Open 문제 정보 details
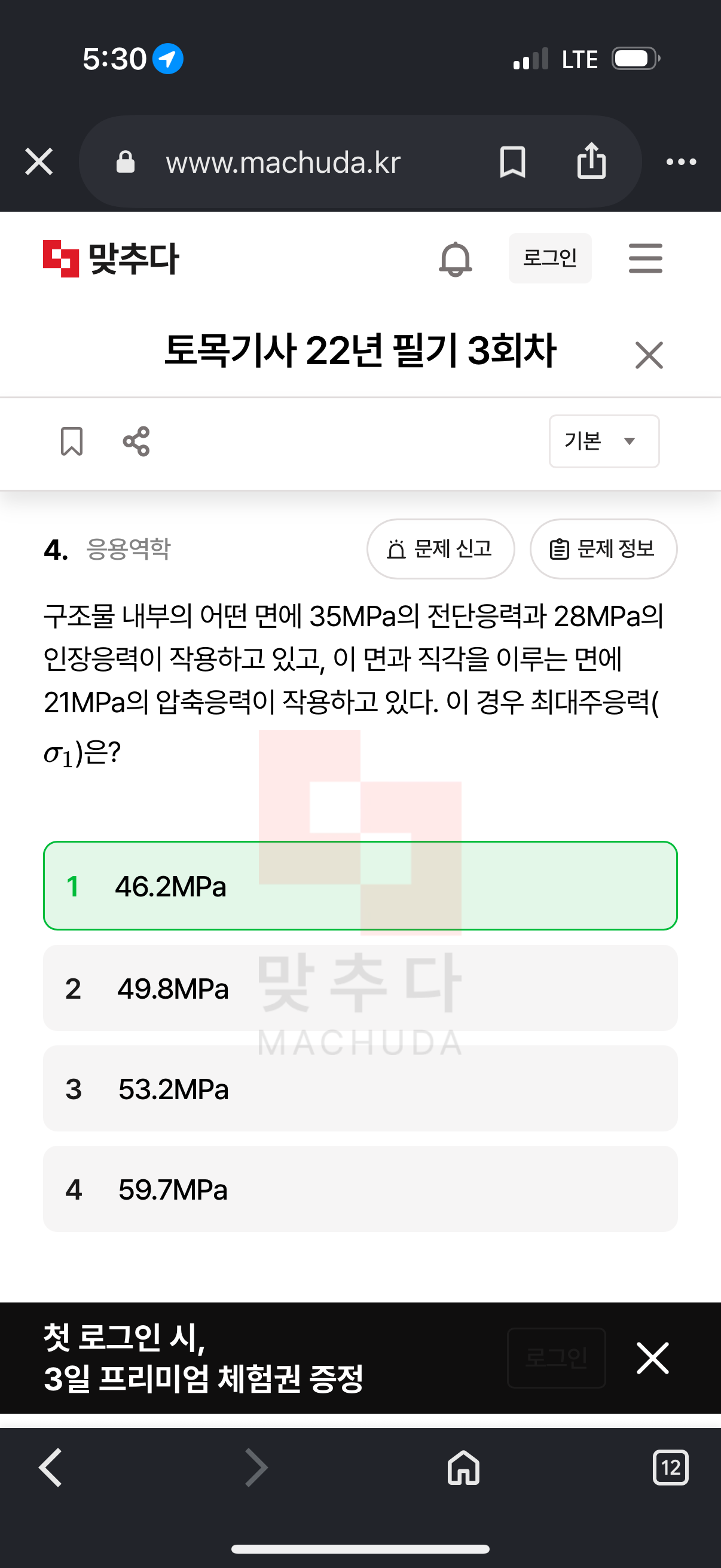 [603, 549]
